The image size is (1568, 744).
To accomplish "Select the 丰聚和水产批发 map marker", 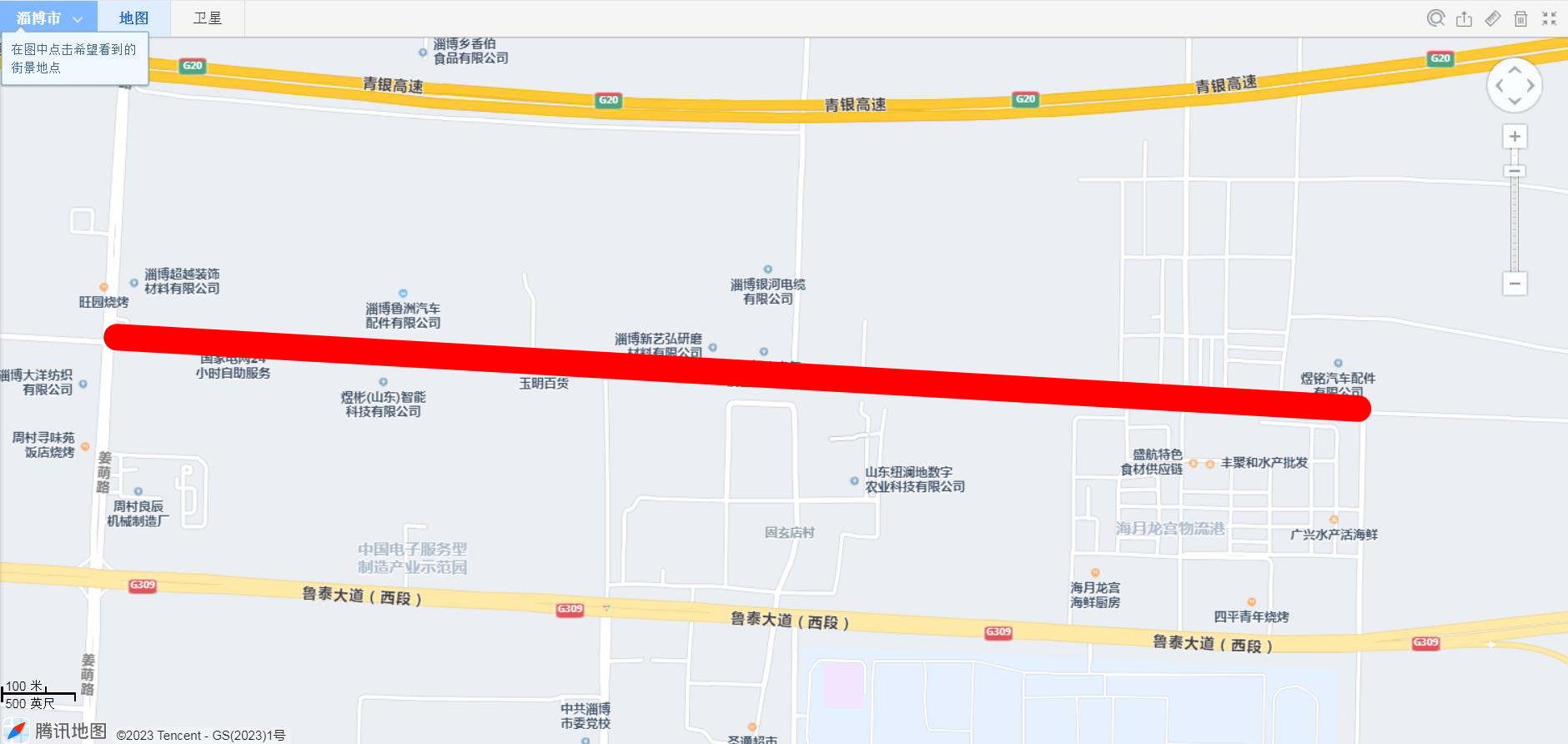I will point(1209,464).
